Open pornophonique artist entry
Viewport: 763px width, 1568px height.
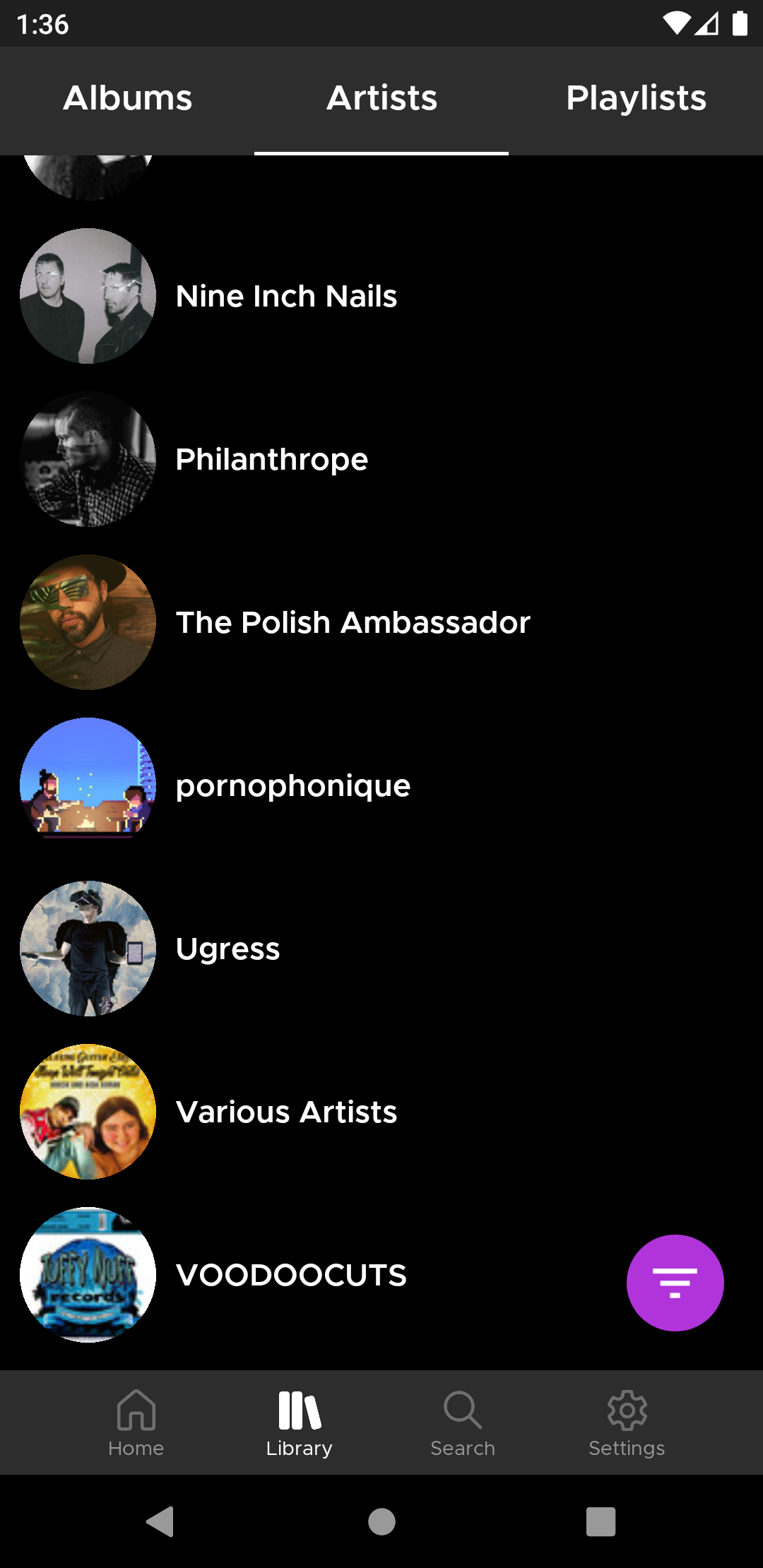point(292,786)
